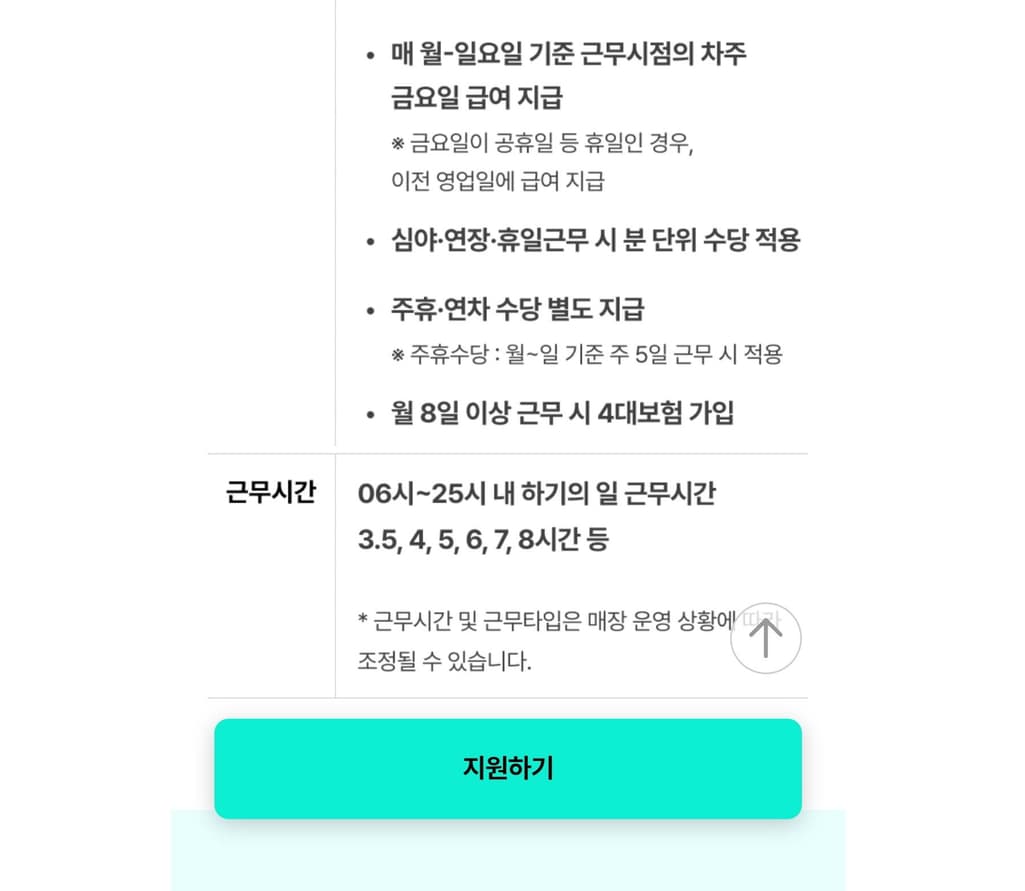Tap the 지원하기 apply button
The height and width of the screenshot is (891, 1025).
(508, 768)
